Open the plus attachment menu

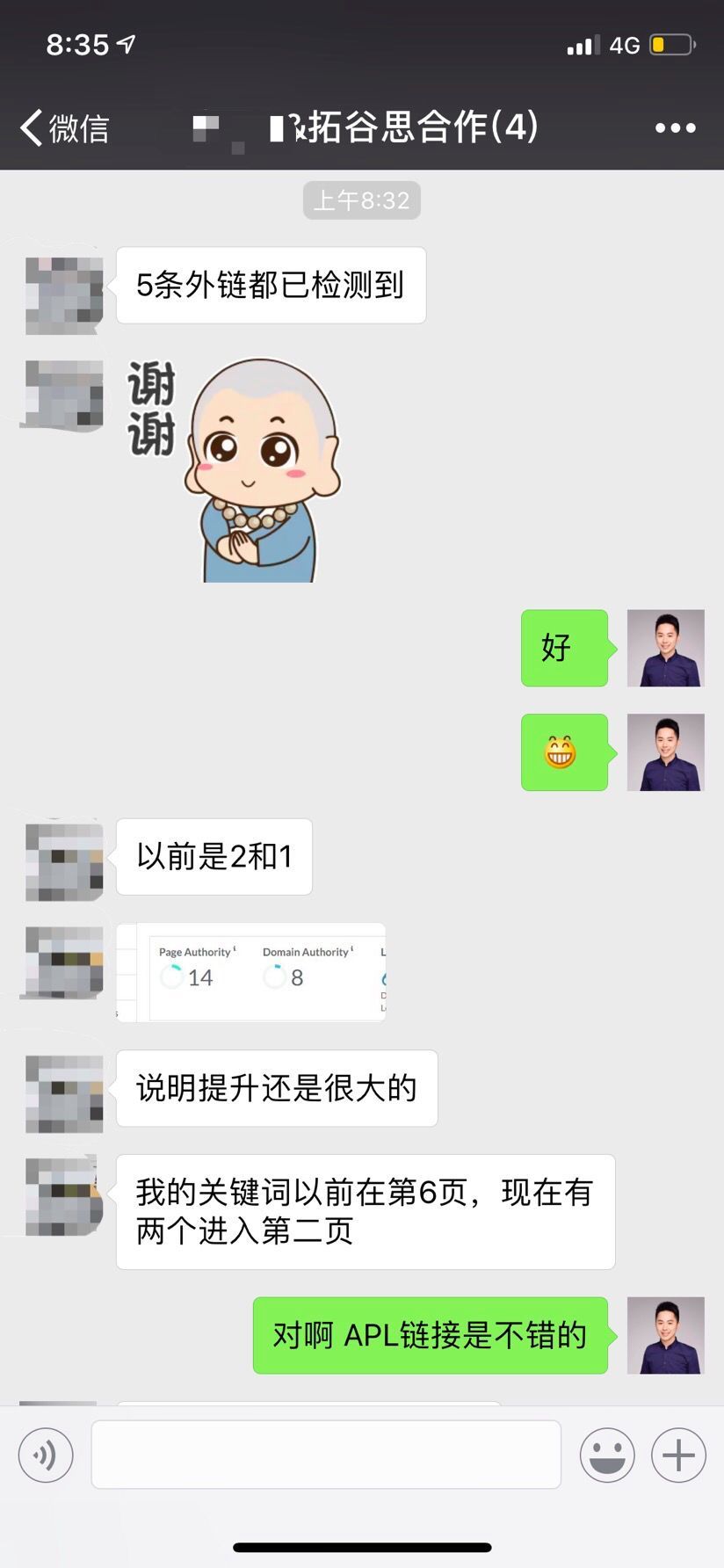coord(678,1455)
